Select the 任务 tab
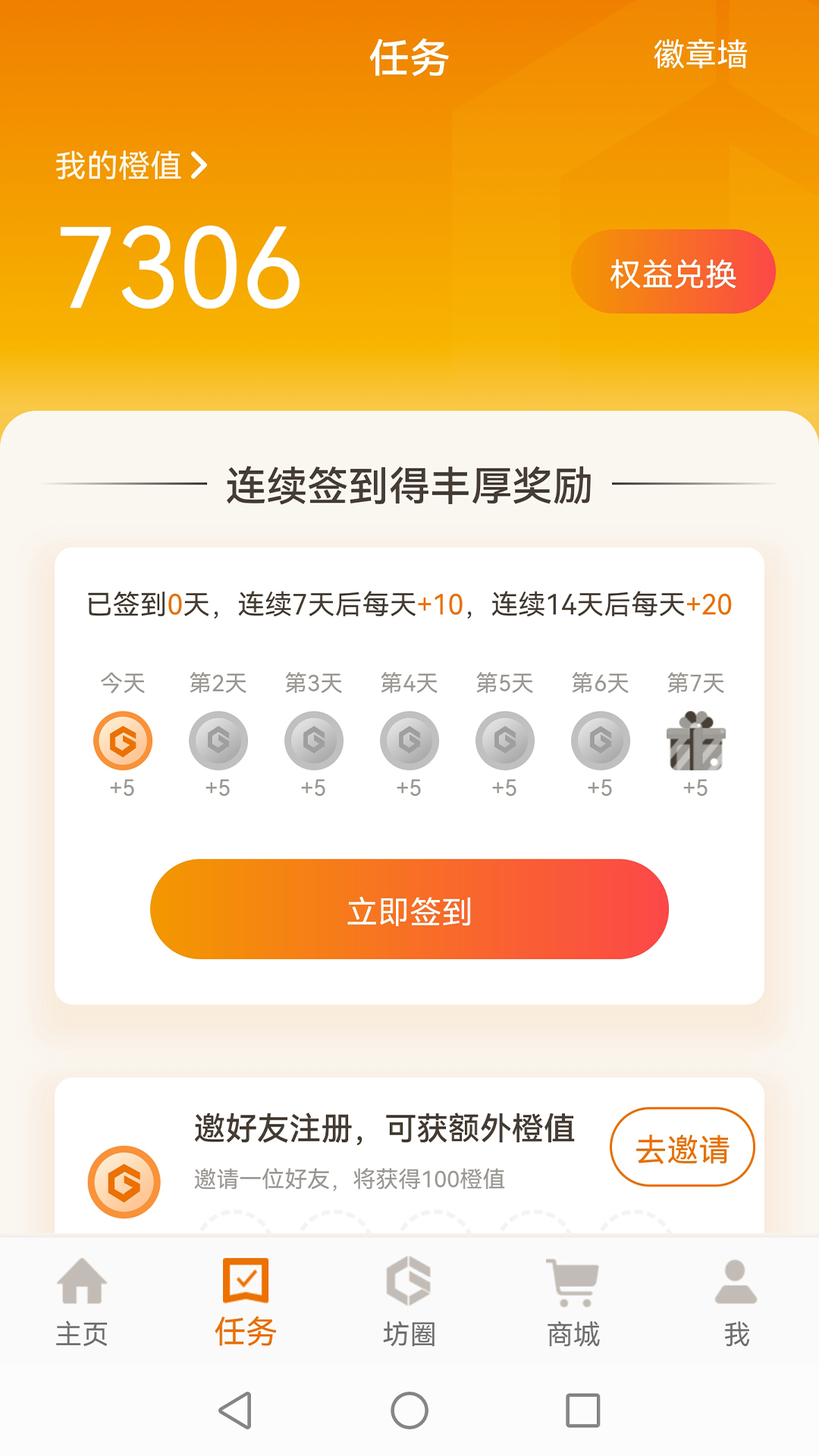The height and width of the screenshot is (1456, 819). (x=246, y=1302)
